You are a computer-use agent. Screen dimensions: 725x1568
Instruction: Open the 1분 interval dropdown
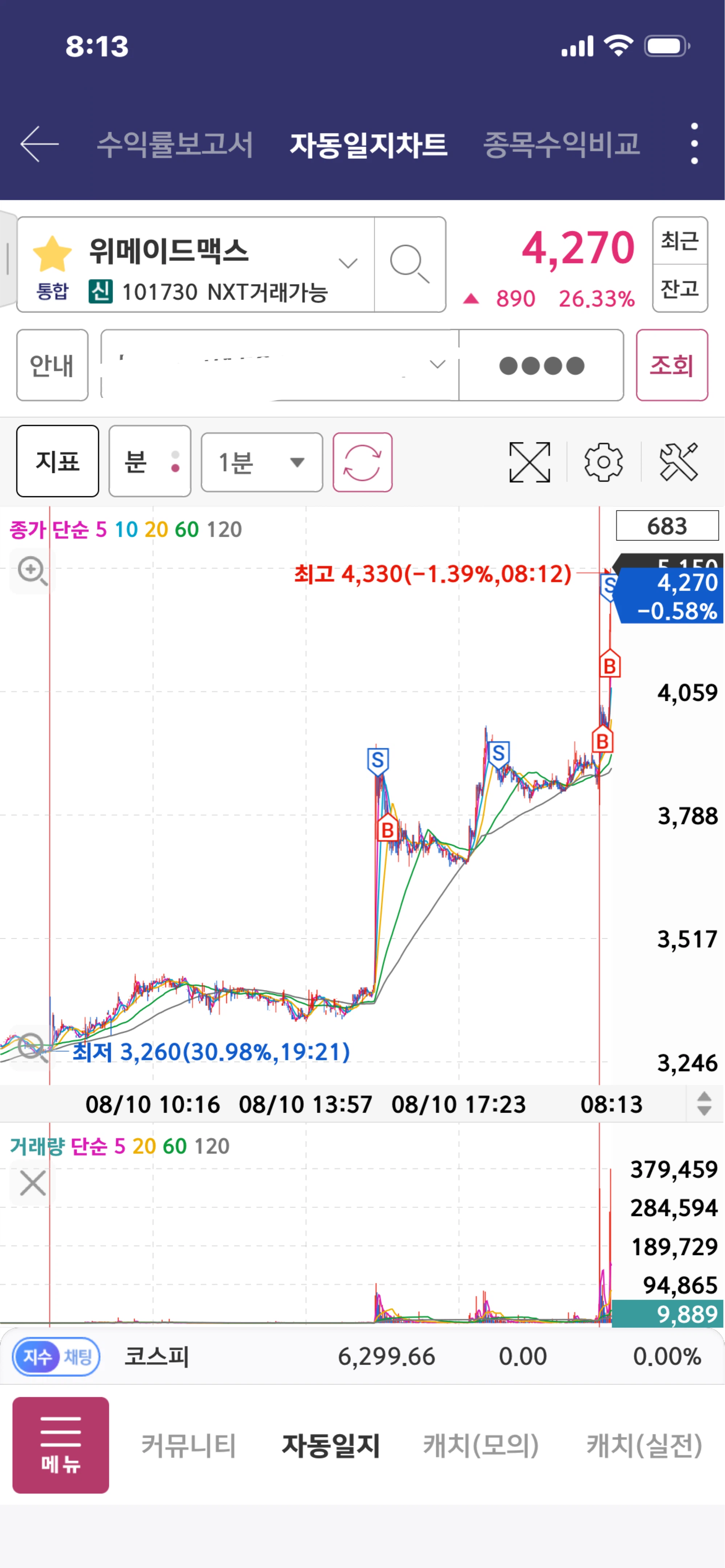pyautogui.click(x=262, y=463)
